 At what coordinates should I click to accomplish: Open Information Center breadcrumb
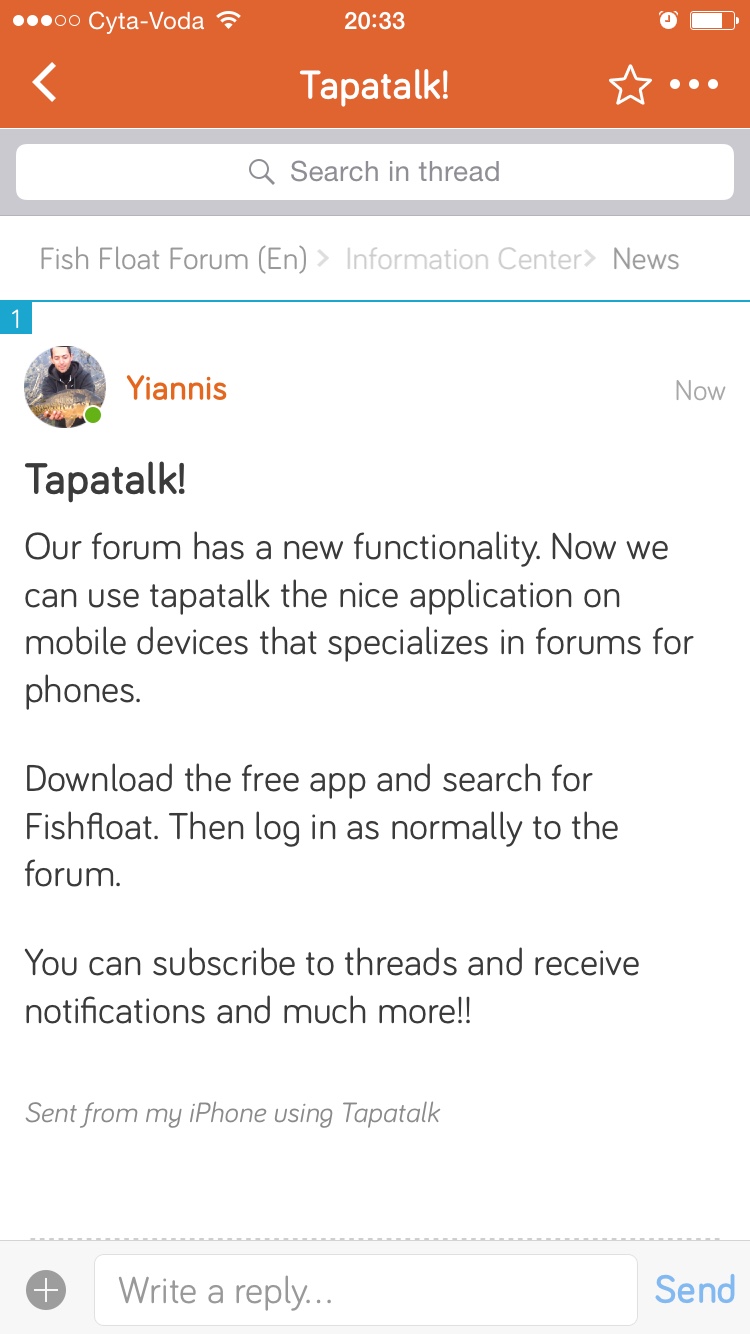pos(463,259)
